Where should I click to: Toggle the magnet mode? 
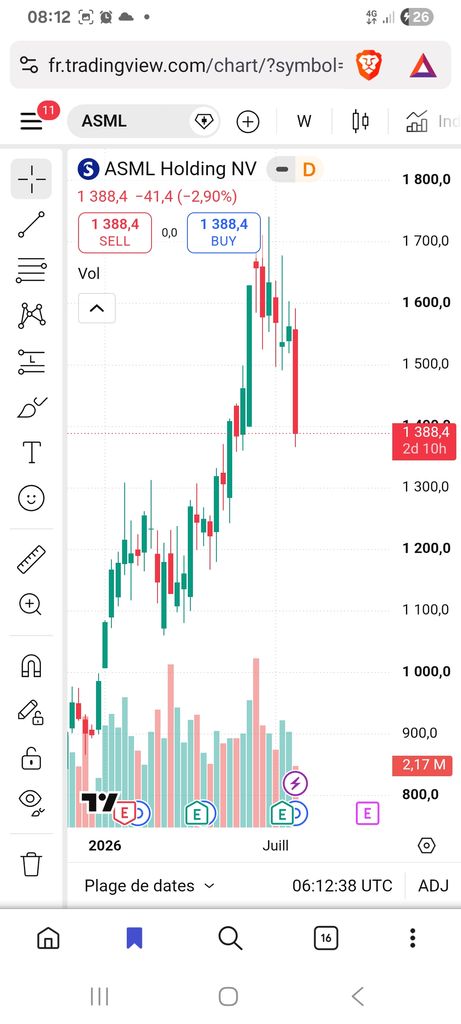31,665
